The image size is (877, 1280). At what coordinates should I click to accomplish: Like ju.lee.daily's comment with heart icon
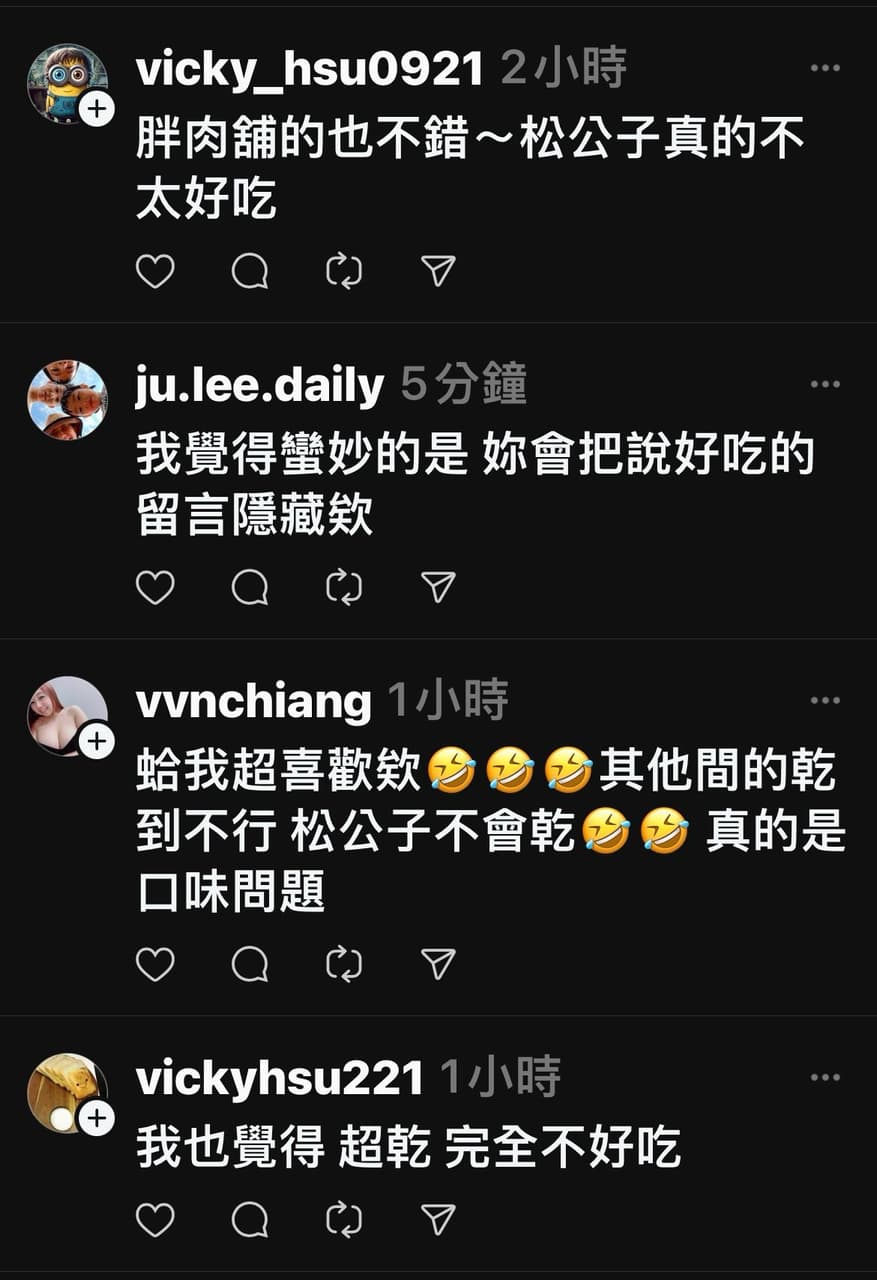click(156, 585)
